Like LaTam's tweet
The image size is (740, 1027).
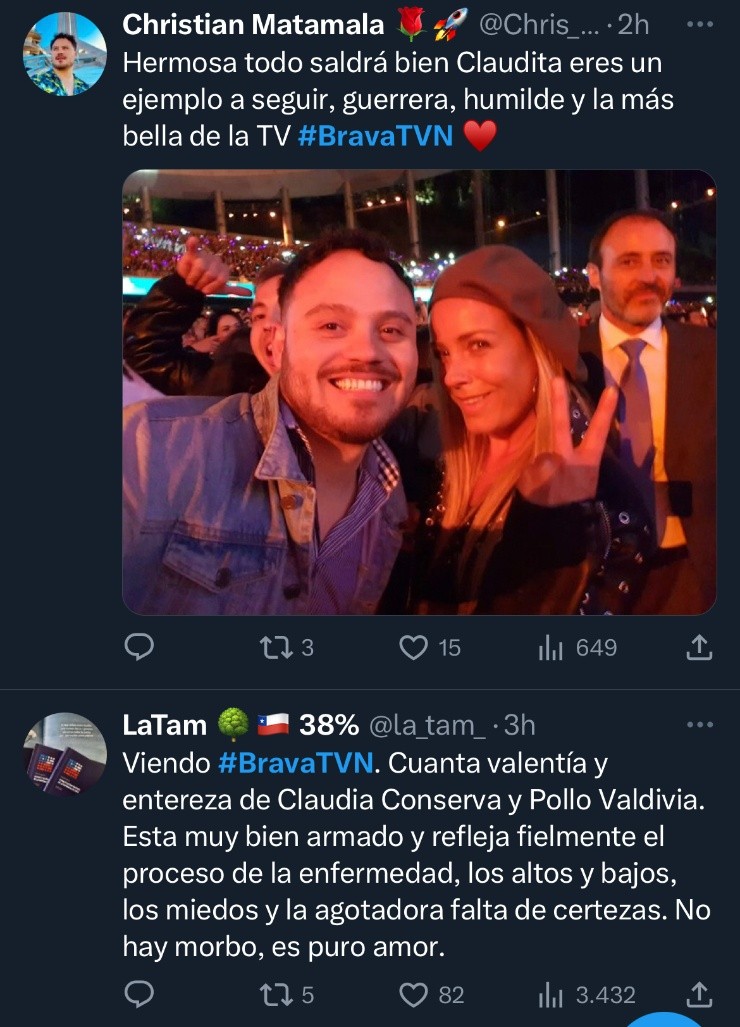pos(414,994)
